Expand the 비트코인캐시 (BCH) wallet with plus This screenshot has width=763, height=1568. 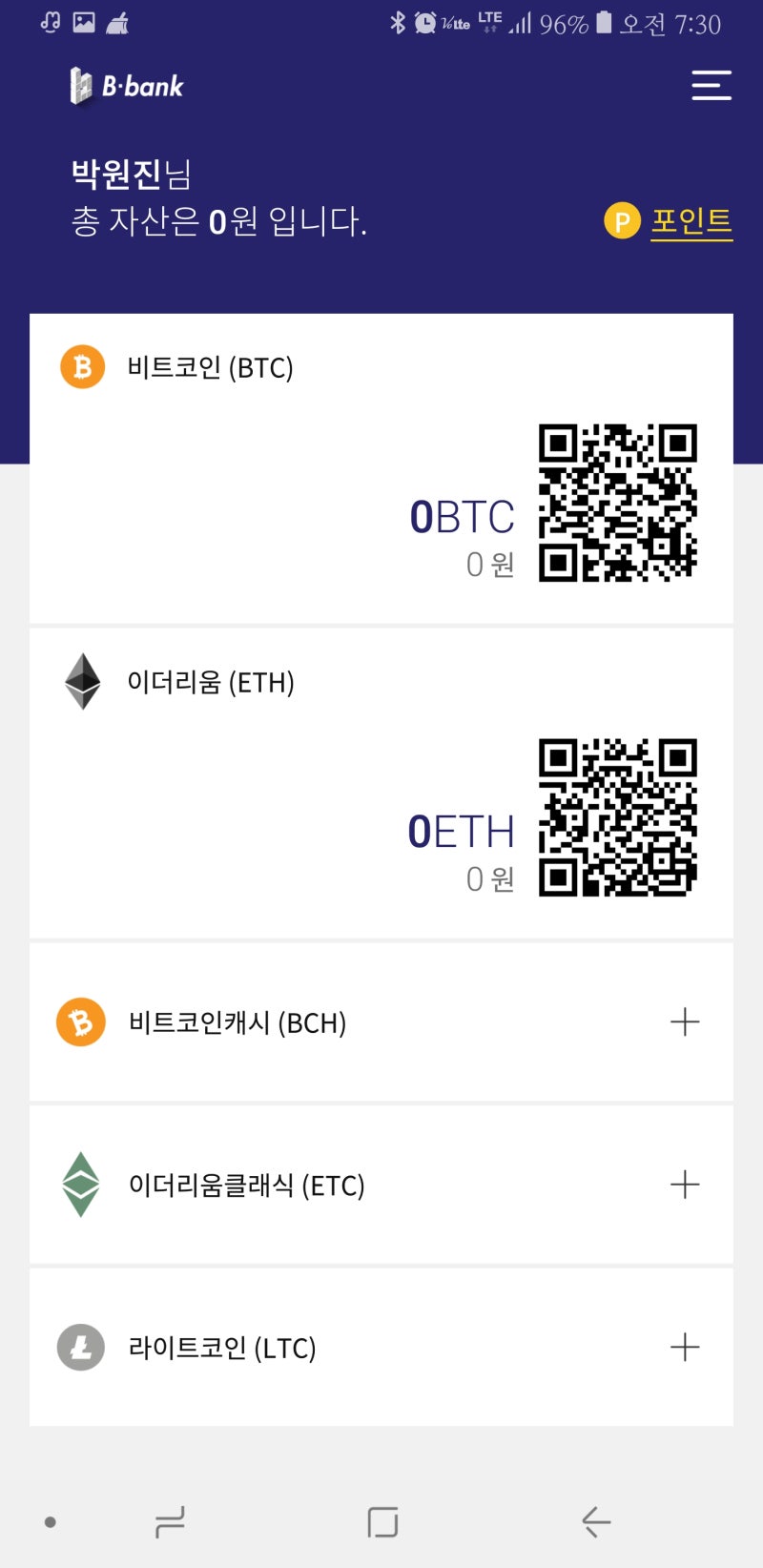684,1021
